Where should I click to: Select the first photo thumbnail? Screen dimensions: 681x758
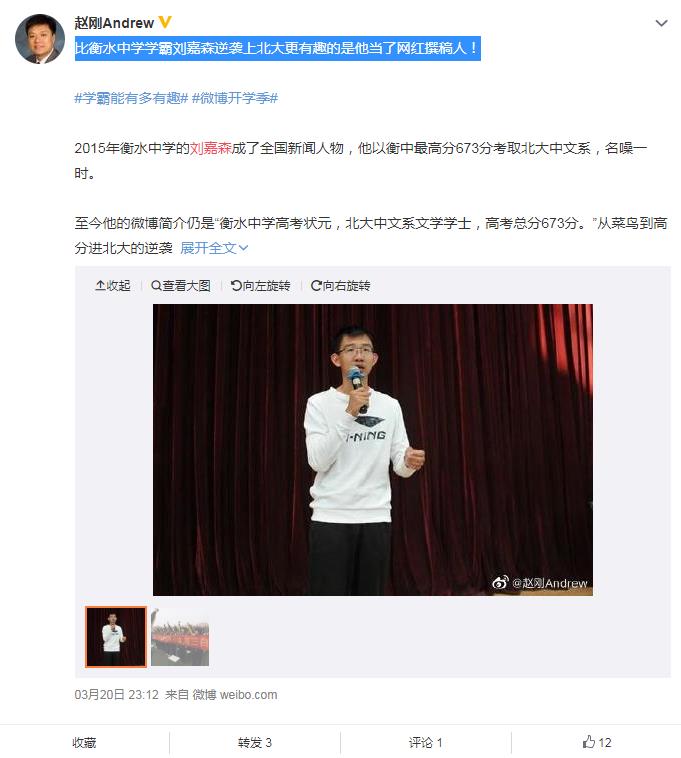coord(116,637)
